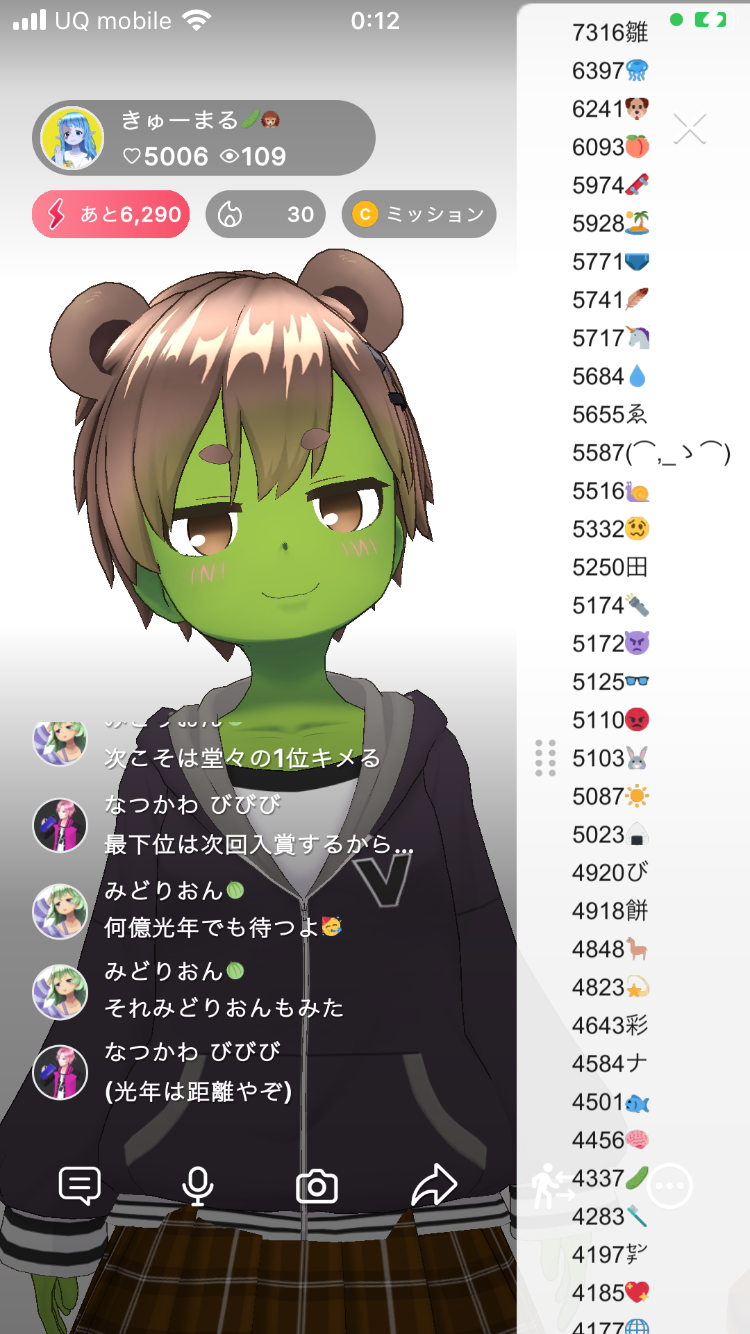The image size is (750, 1334).
Task: Toggle the microphone icon
Action: click(198, 1186)
